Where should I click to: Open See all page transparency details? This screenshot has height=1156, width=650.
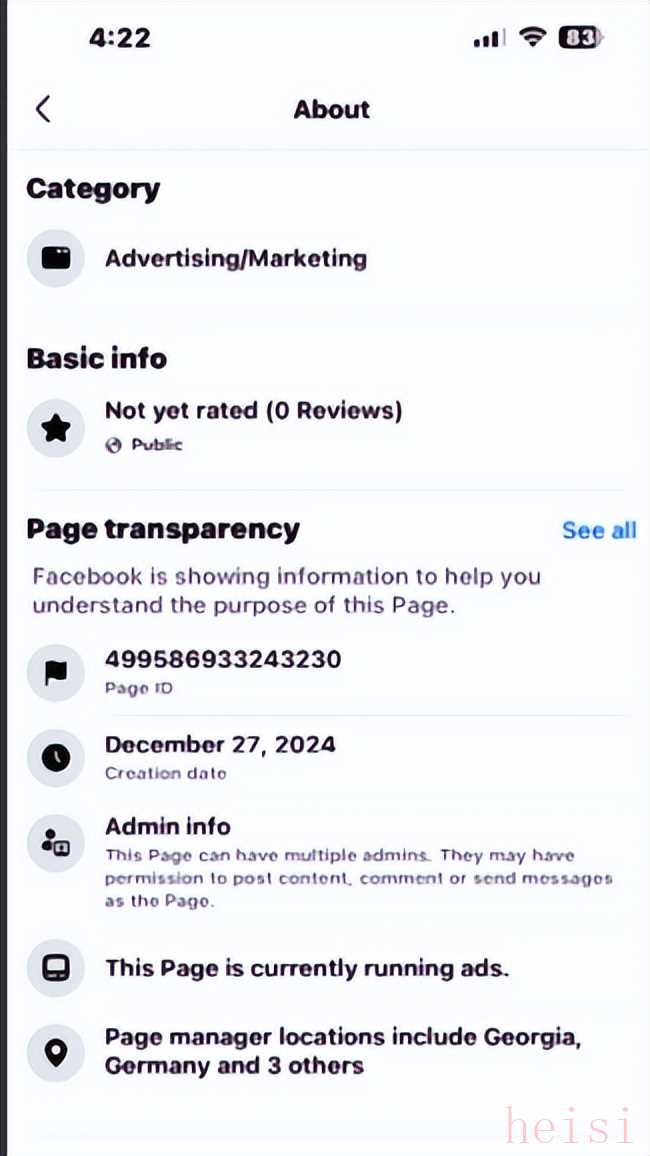(598, 530)
